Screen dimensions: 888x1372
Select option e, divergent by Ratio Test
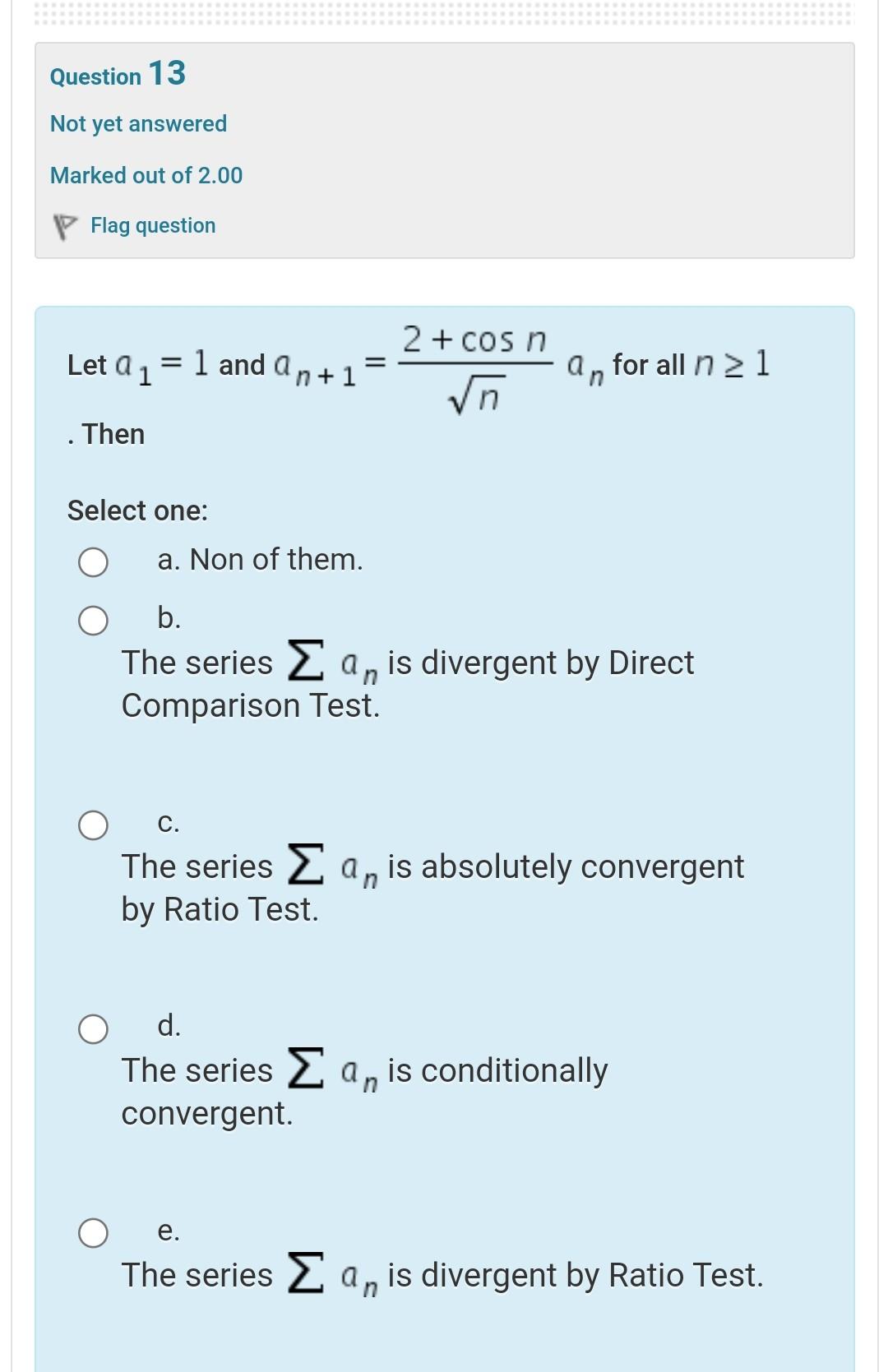click(93, 1232)
